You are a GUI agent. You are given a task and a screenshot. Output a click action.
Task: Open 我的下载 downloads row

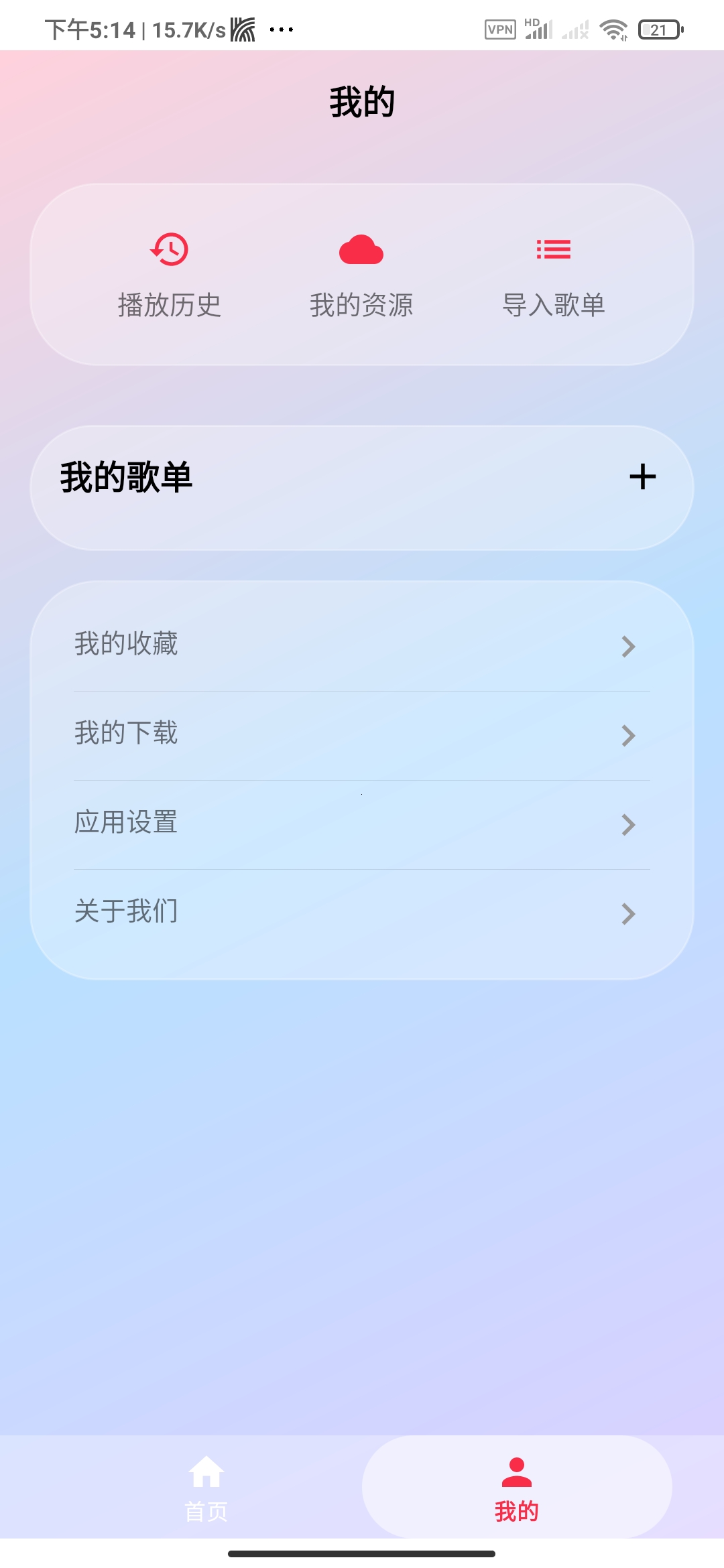pos(362,735)
